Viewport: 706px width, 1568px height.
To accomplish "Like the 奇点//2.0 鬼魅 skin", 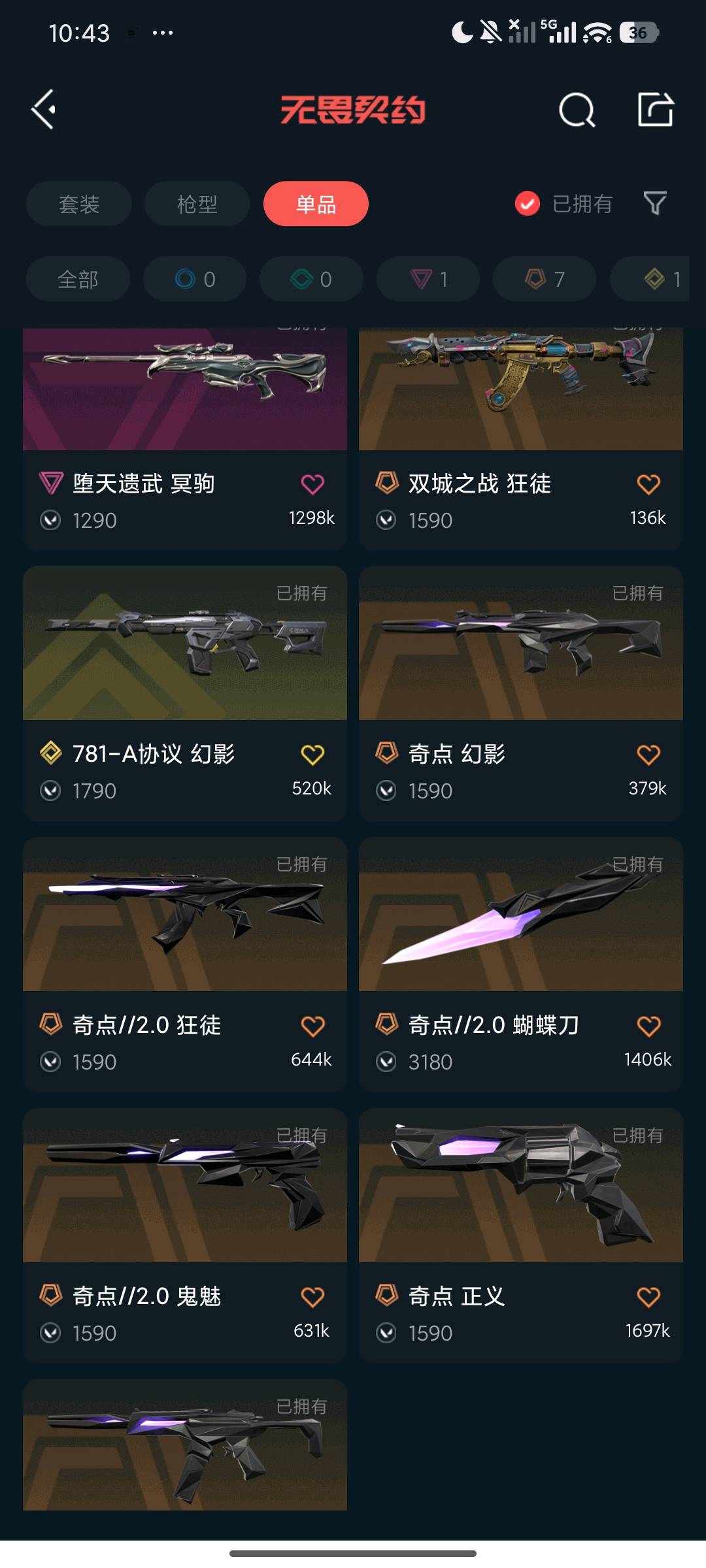I will [x=312, y=1297].
